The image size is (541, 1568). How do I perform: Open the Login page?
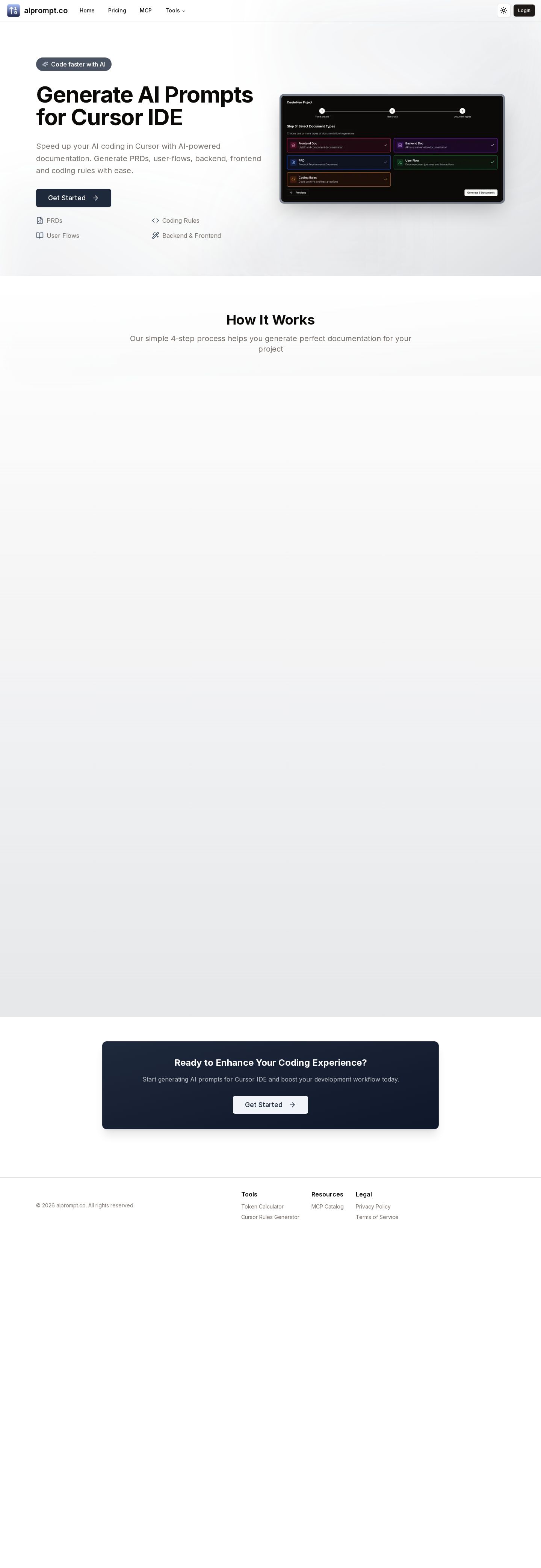pyautogui.click(x=524, y=11)
